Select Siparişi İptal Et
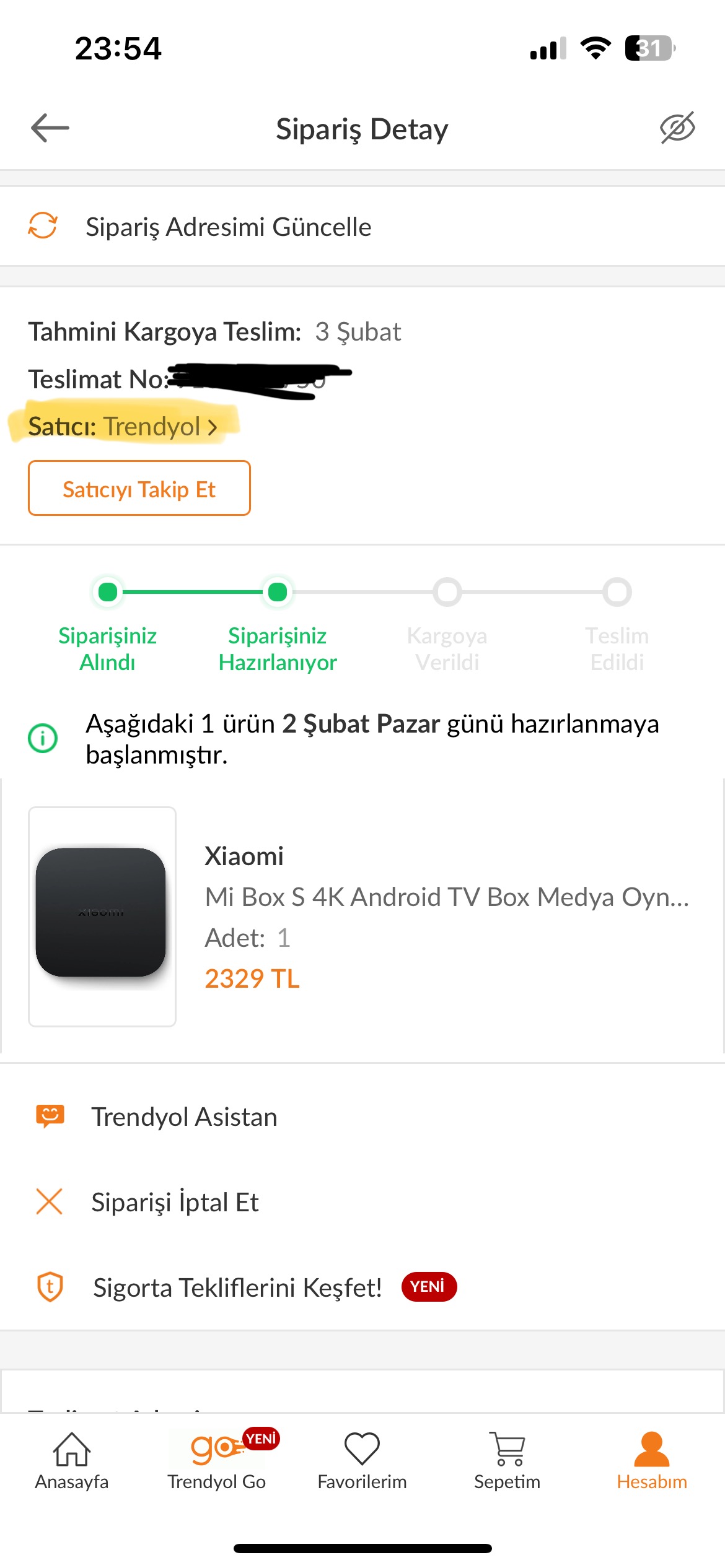Viewport: 725px width, 1568px height. pos(175,1203)
